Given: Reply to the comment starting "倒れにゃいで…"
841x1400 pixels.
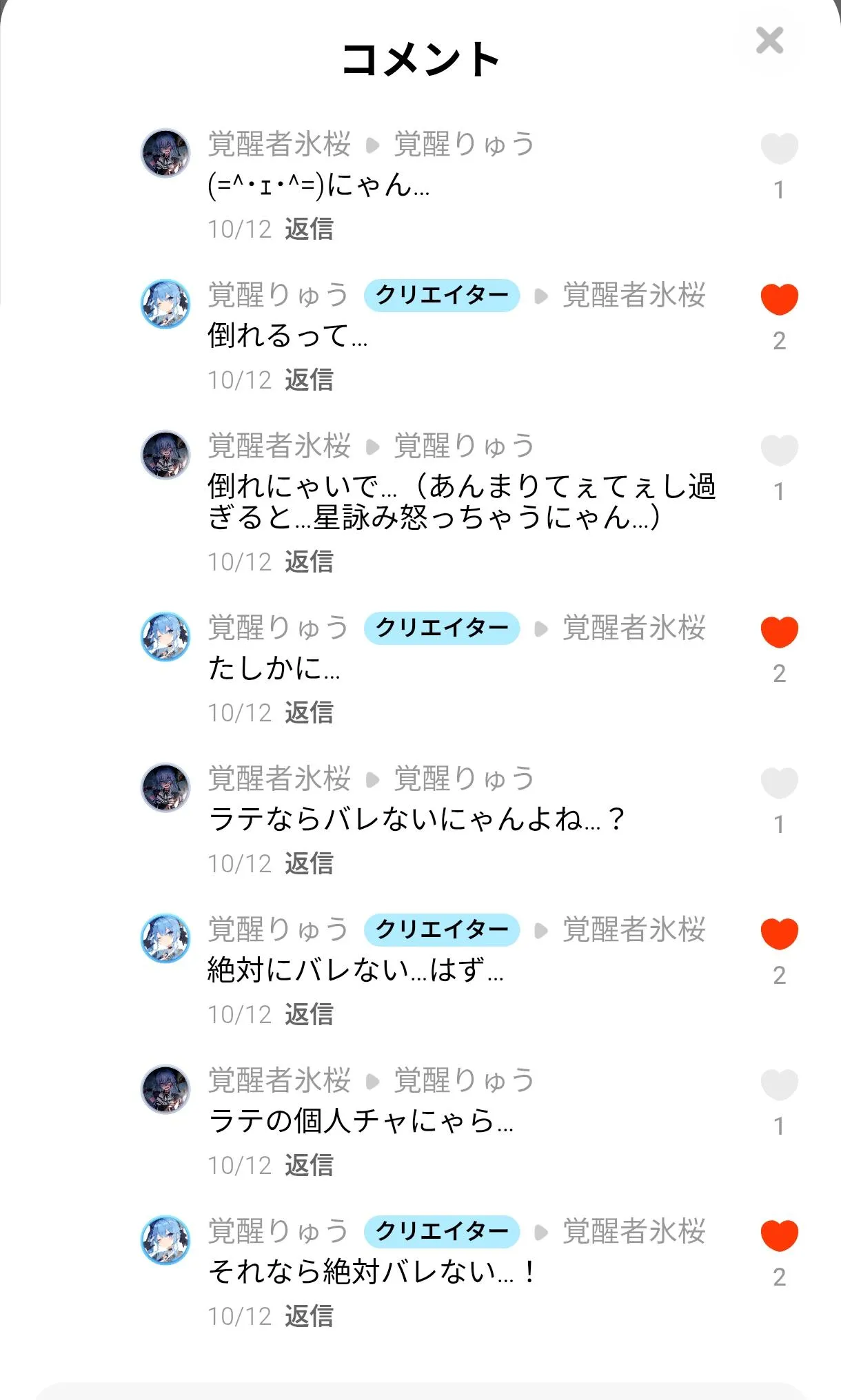Looking at the screenshot, I should (309, 562).
